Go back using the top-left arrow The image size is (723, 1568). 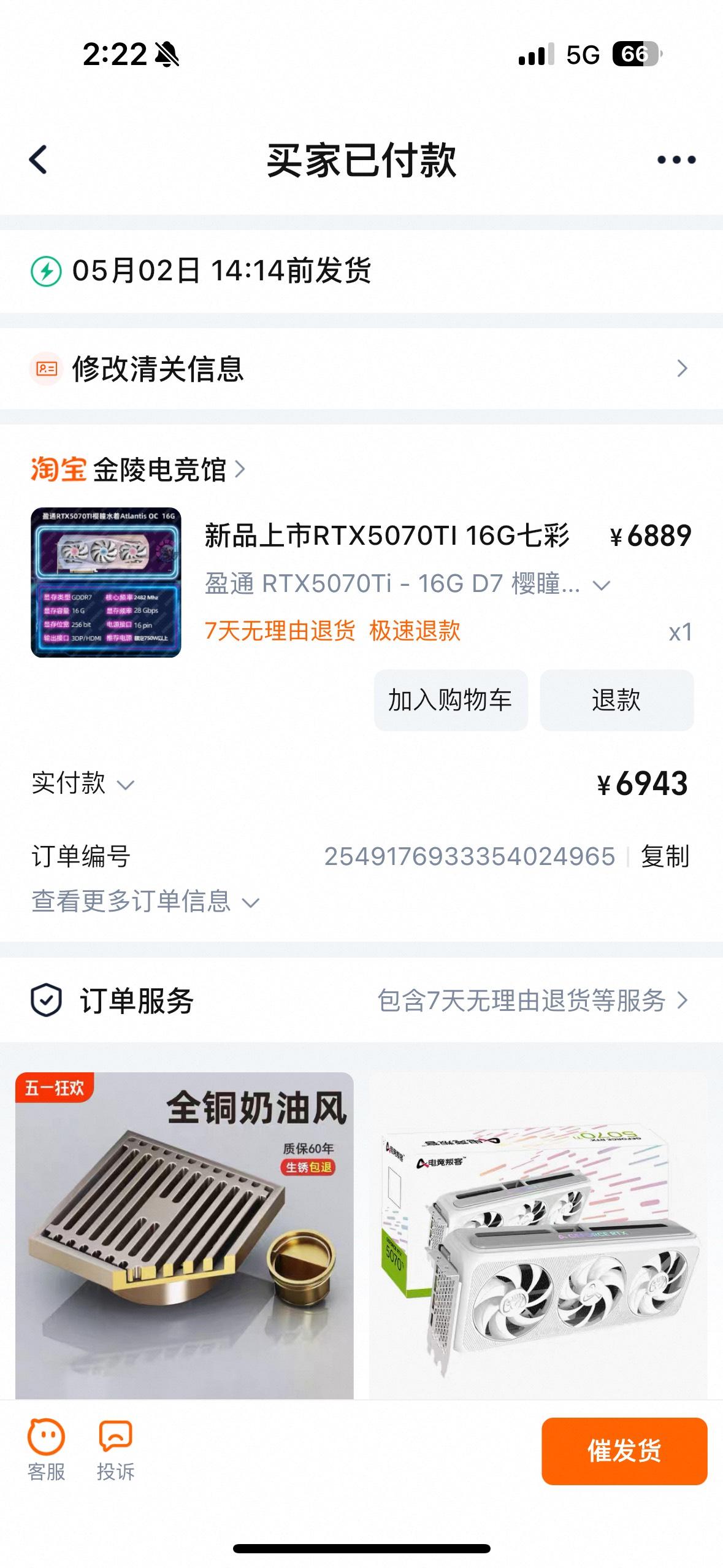pyautogui.click(x=38, y=160)
